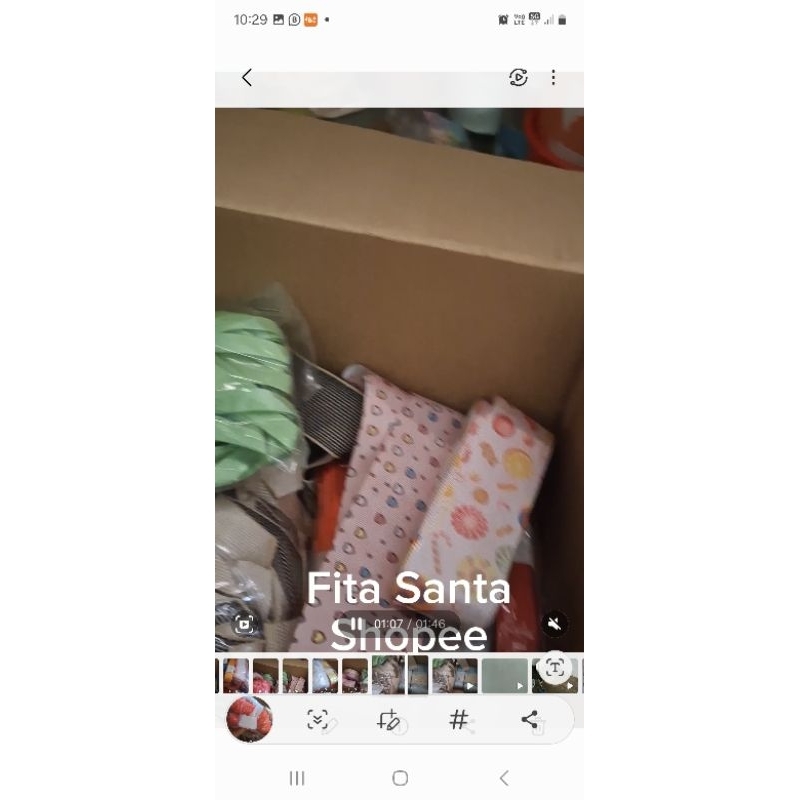
Task: Tap the text extraction icon
Action: tap(555, 667)
